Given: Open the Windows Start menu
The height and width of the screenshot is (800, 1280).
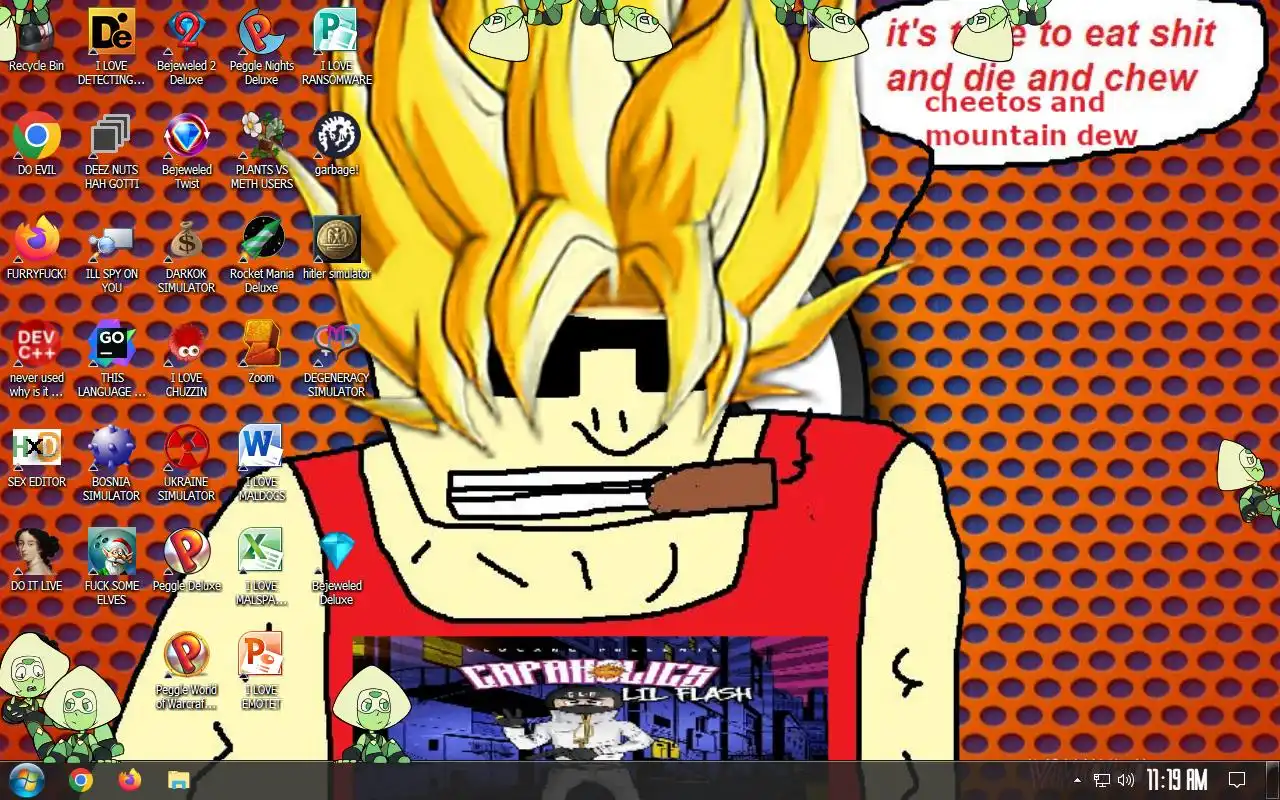Looking at the screenshot, I should click(26, 780).
